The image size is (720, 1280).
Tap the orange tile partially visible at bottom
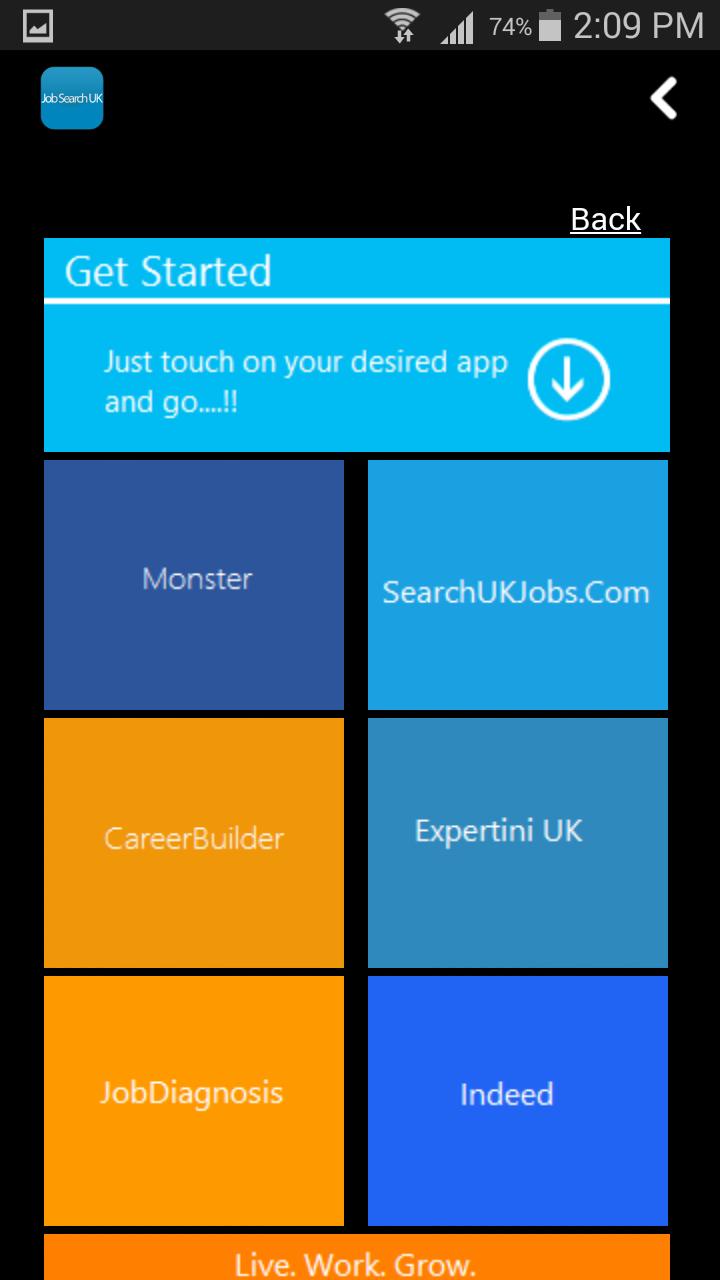[x=357, y=1260]
